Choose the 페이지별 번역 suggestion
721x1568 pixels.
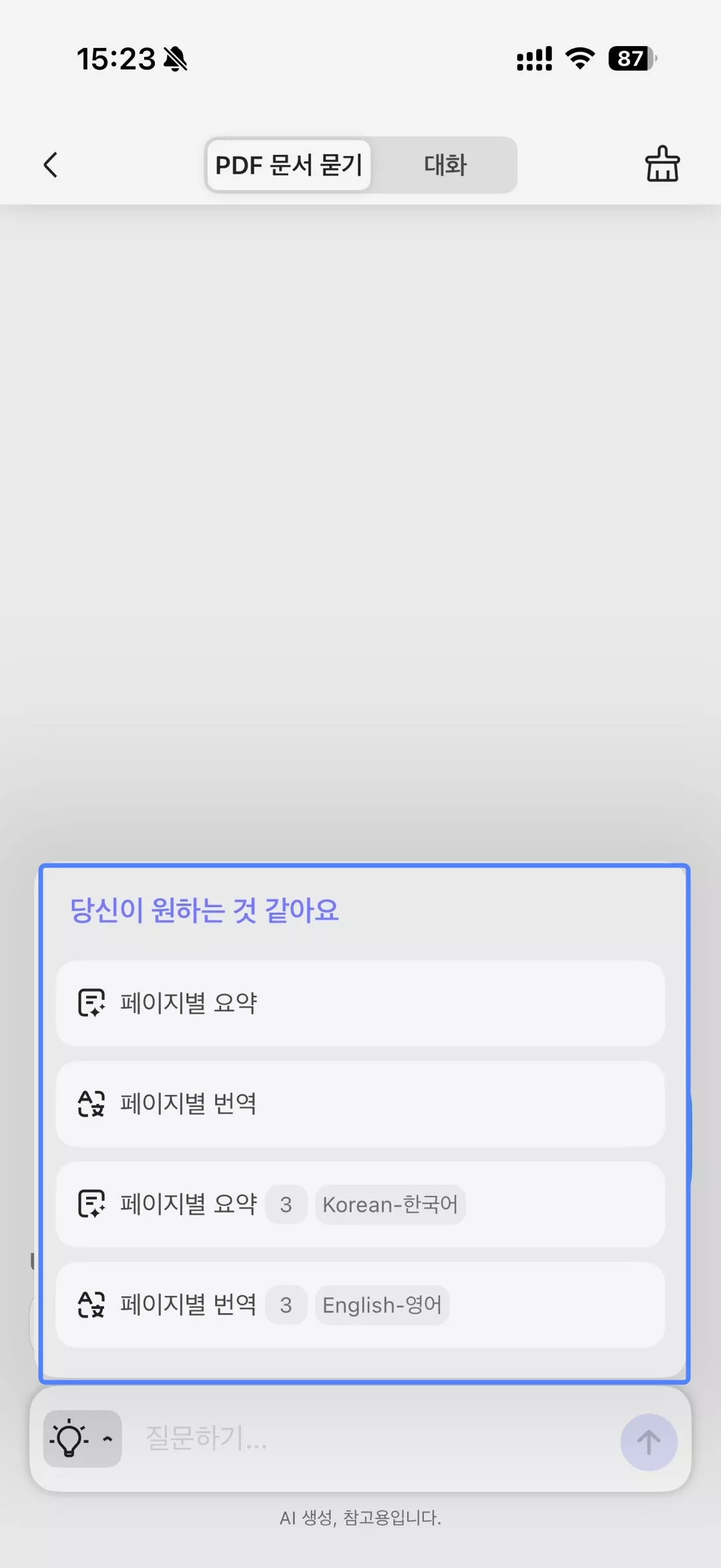pos(360,1103)
